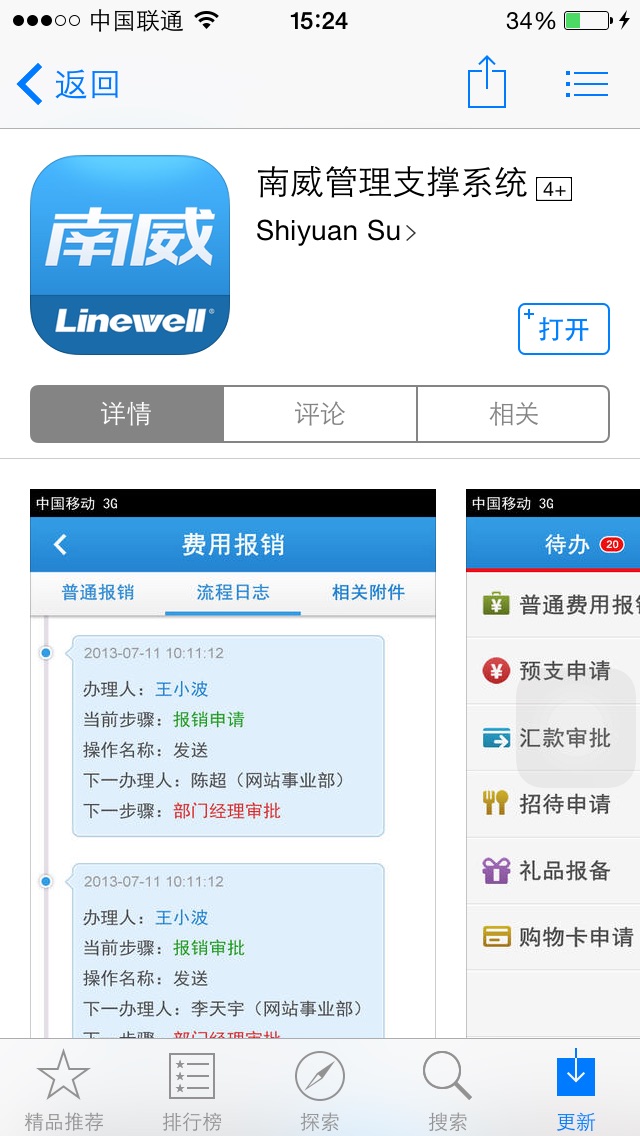Switch to the 相关 segment
640x1136 pixels.
[x=513, y=414]
